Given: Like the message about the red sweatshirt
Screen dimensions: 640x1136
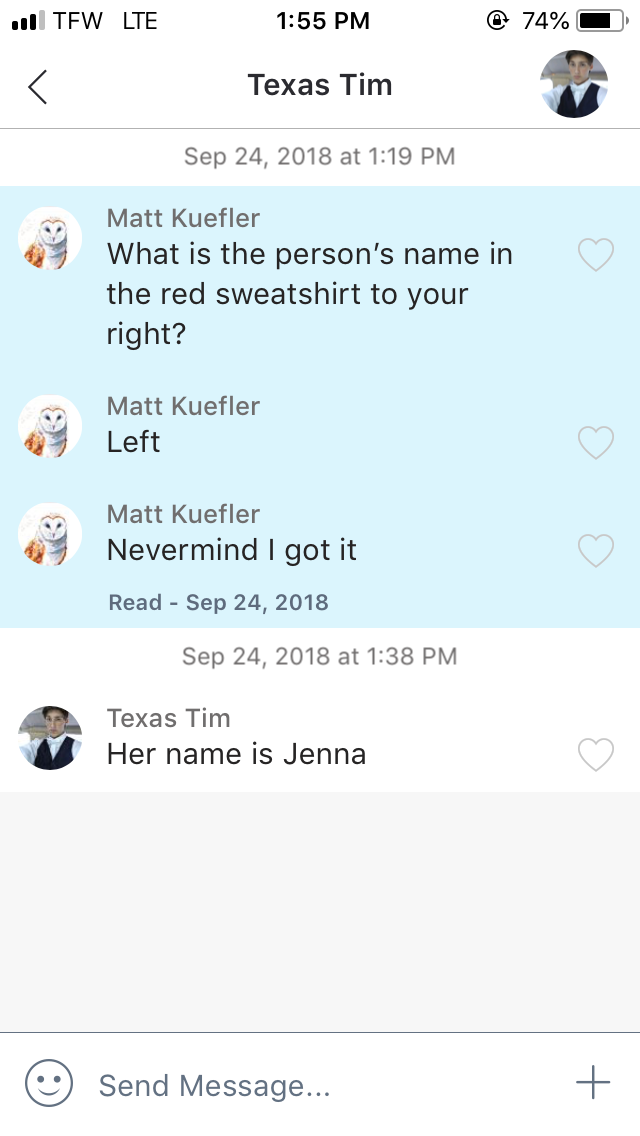Looking at the screenshot, I should pos(596,255).
